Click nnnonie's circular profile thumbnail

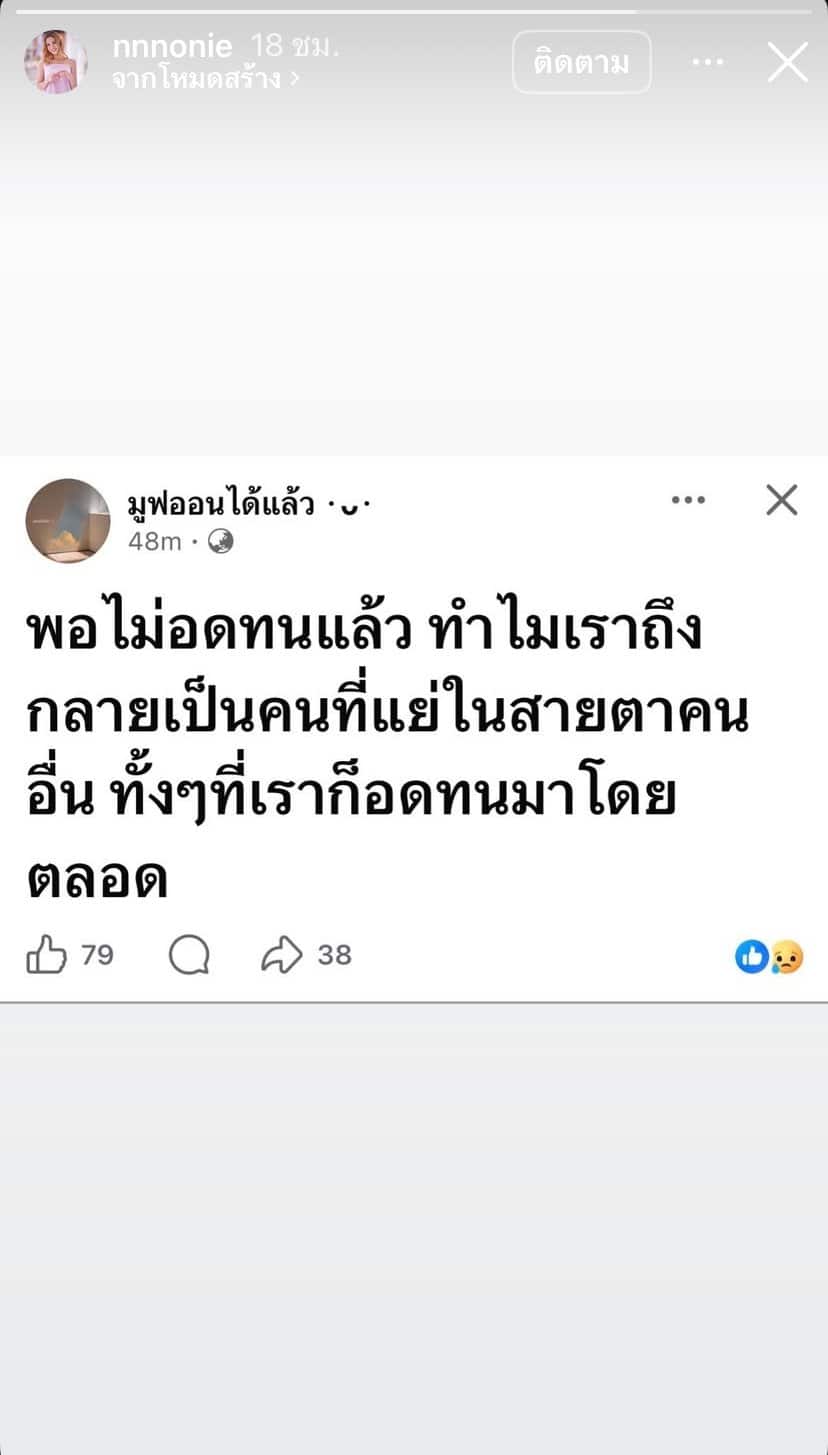tap(57, 62)
